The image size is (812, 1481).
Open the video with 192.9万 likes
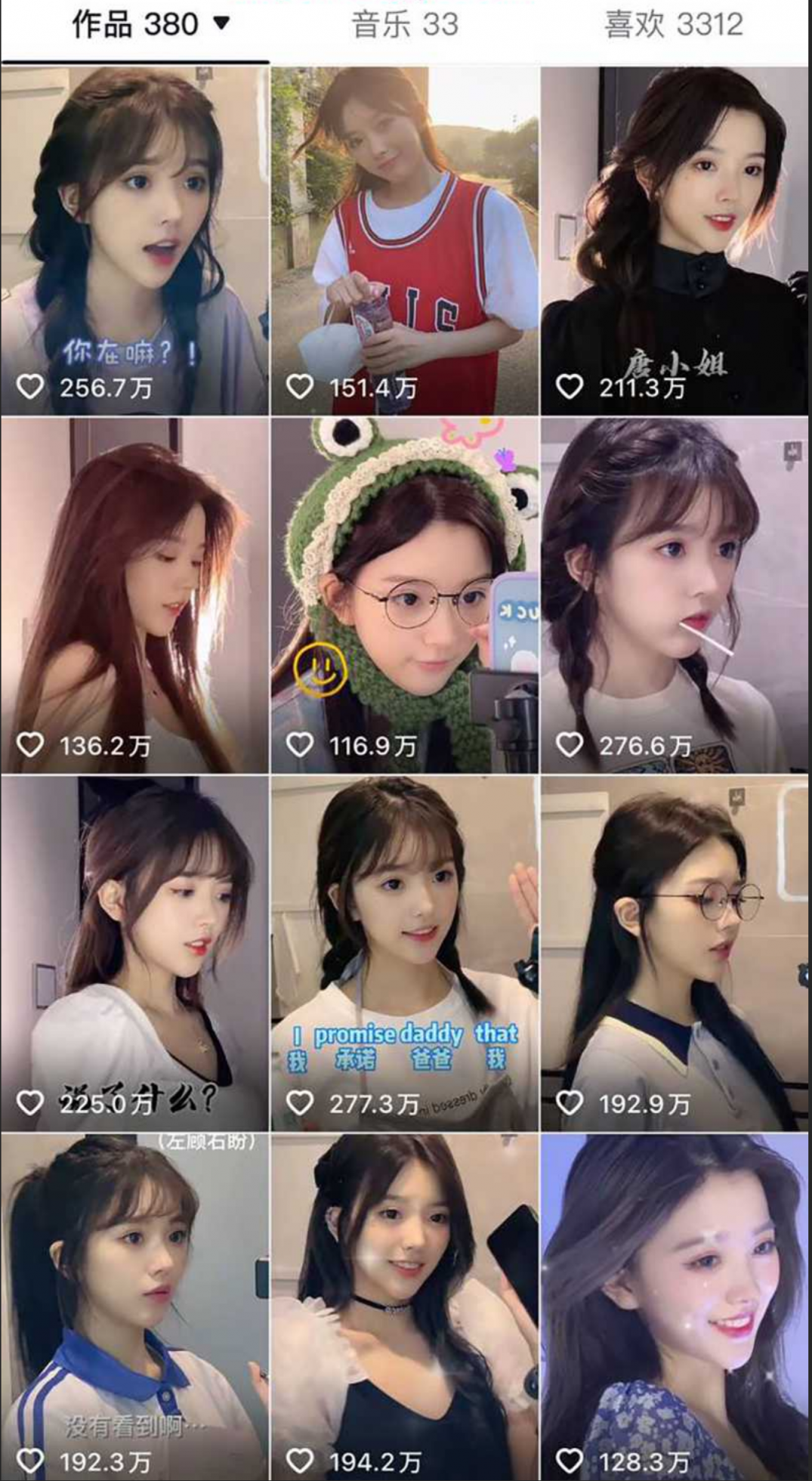click(x=674, y=952)
